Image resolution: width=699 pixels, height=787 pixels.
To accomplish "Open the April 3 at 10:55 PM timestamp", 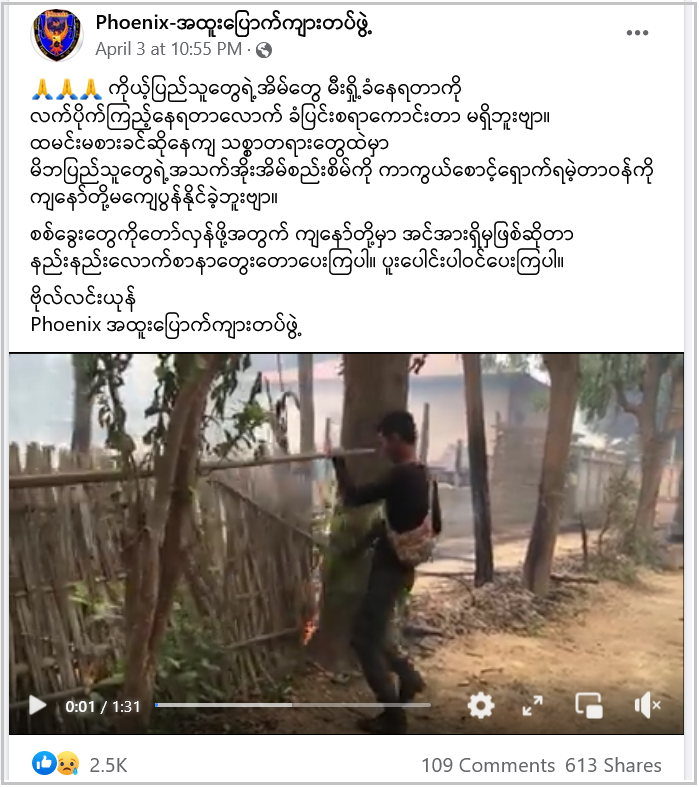I will (168, 48).
